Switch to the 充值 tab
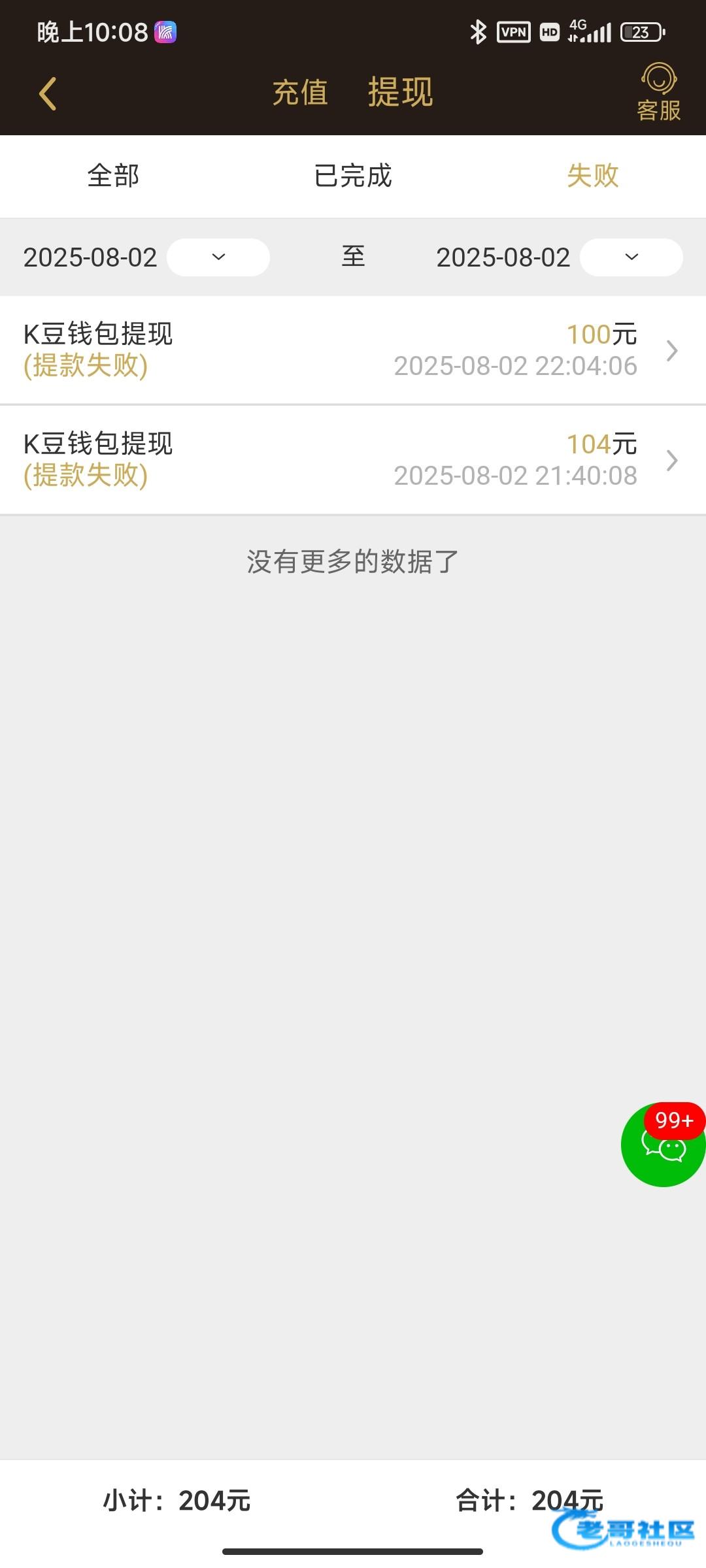 pyautogui.click(x=300, y=92)
